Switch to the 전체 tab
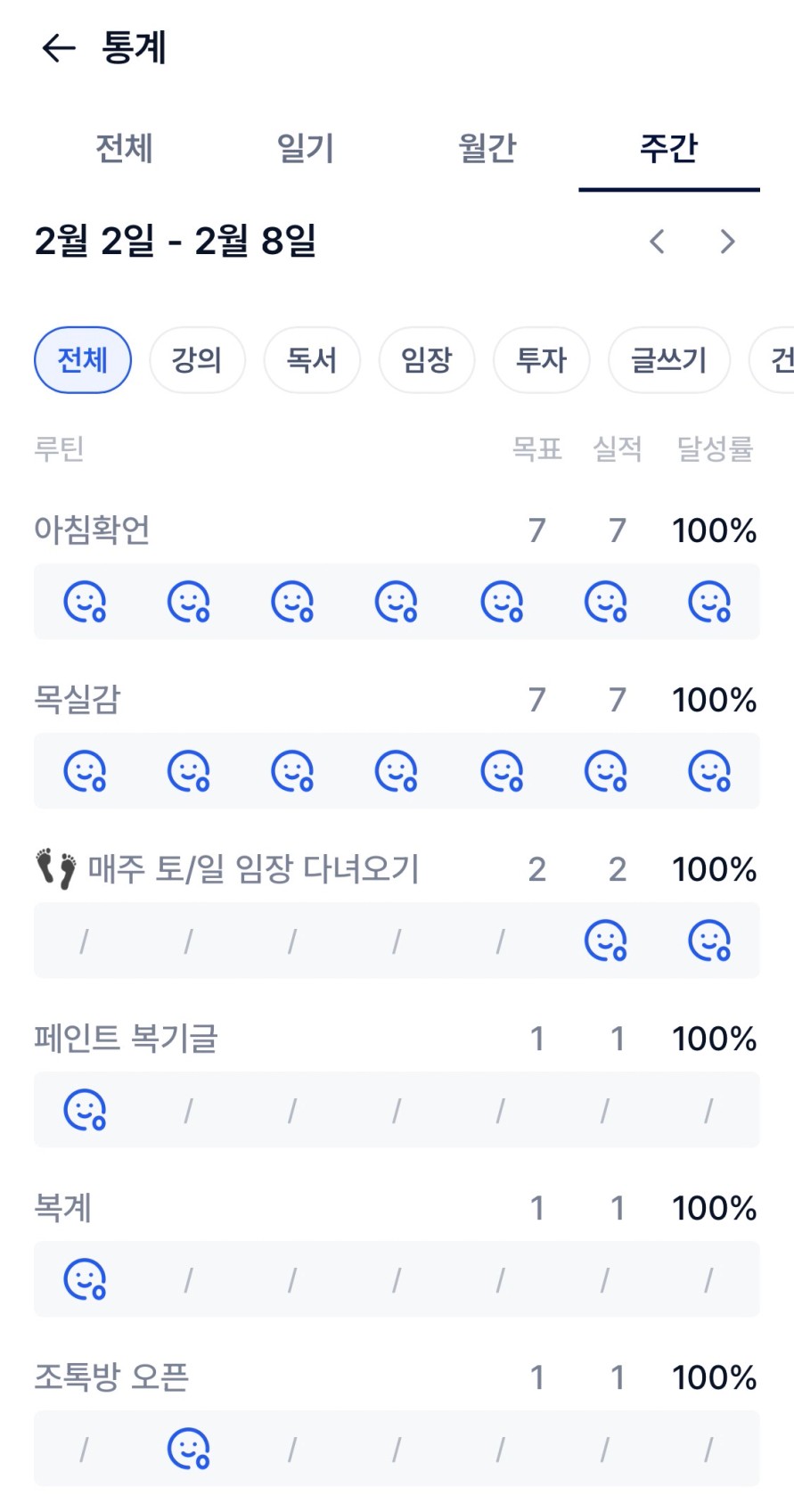 [125, 148]
